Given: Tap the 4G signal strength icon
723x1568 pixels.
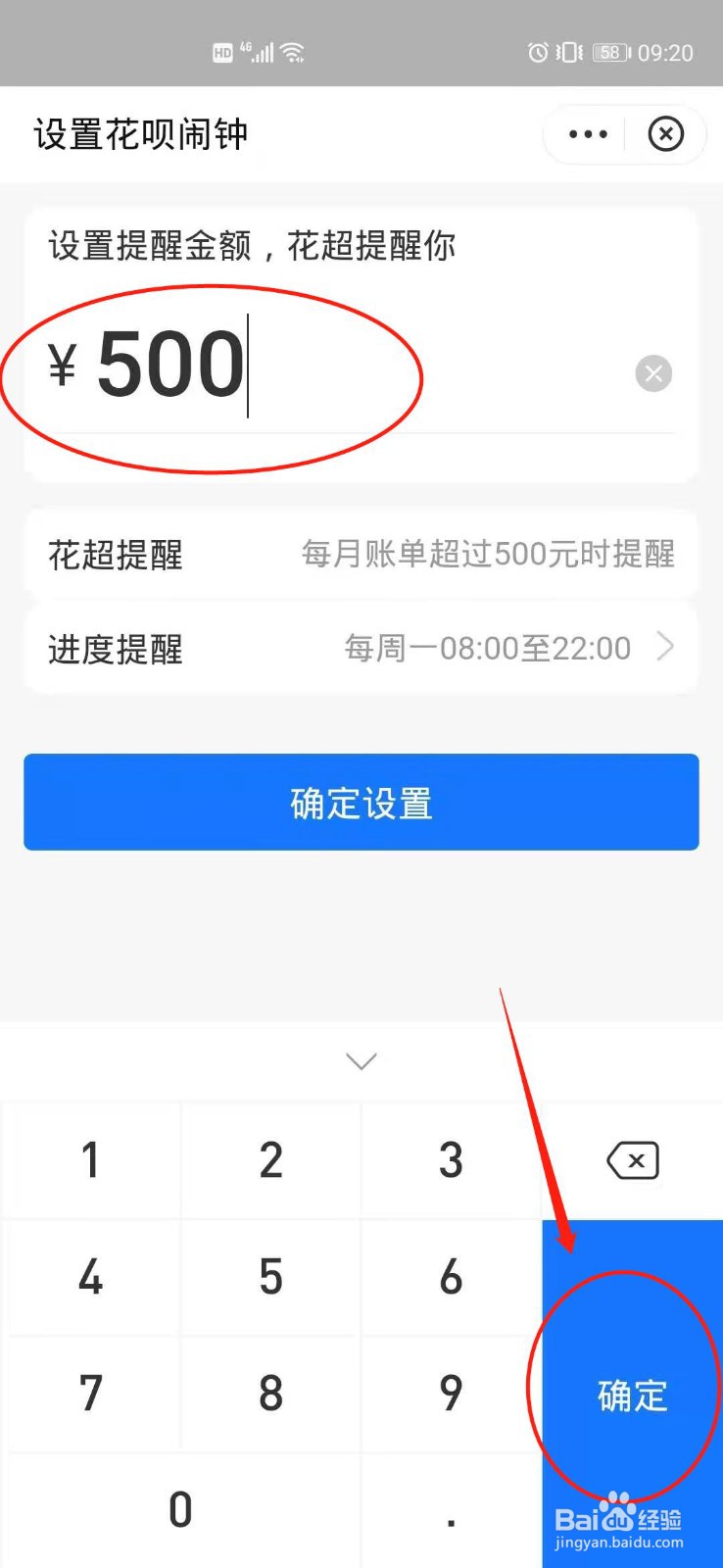Looking at the screenshot, I should click(257, 52).
